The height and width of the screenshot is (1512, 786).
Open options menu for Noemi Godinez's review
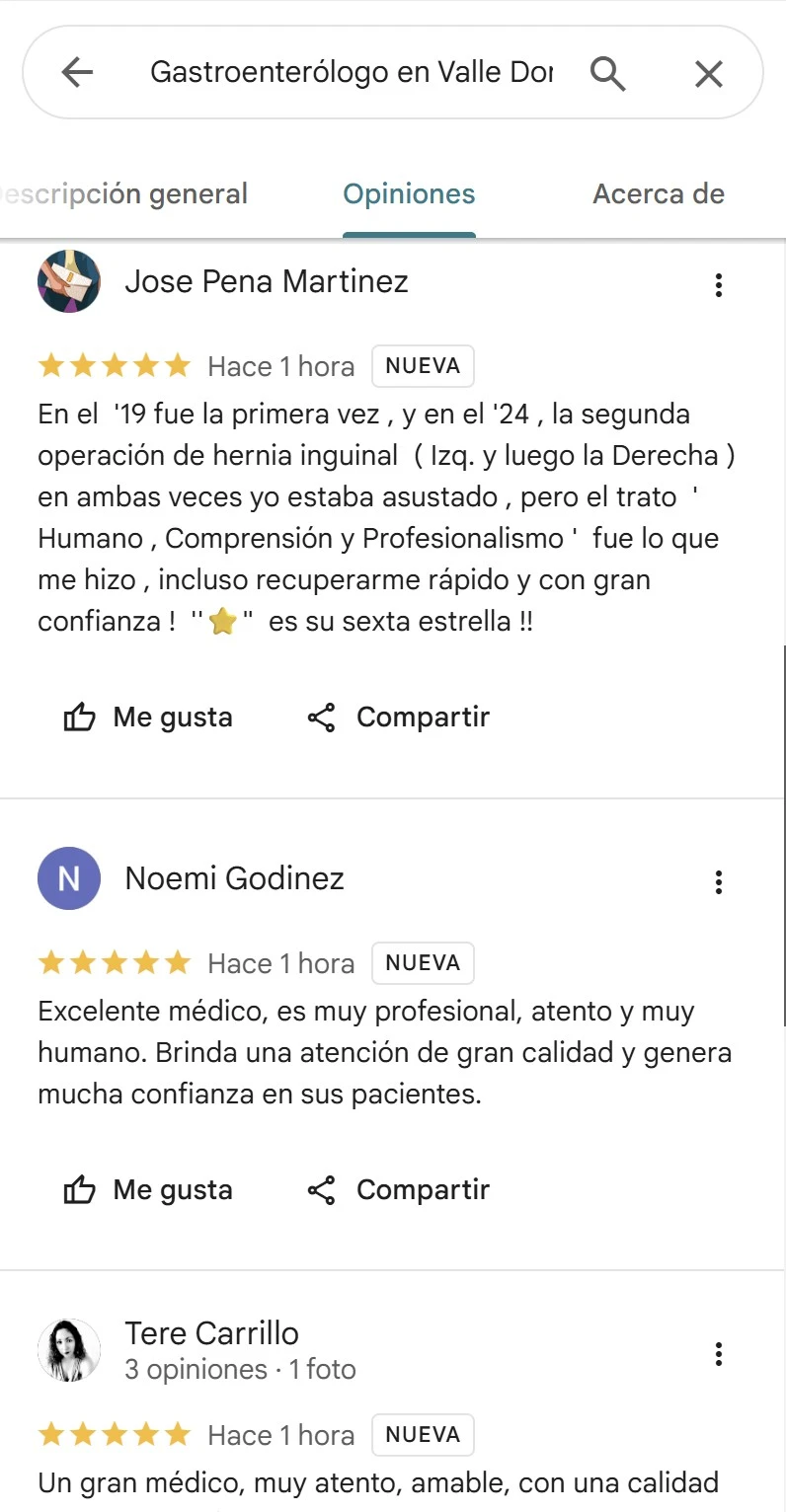coord(719,881)
